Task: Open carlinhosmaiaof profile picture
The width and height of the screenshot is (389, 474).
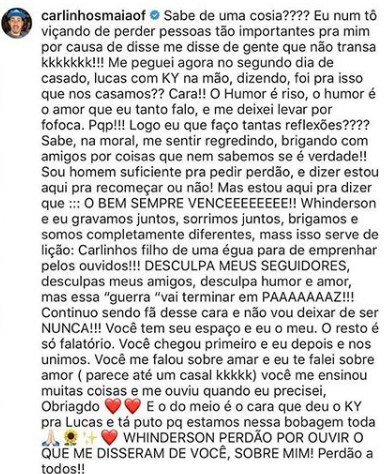Action: coord(17,23)
